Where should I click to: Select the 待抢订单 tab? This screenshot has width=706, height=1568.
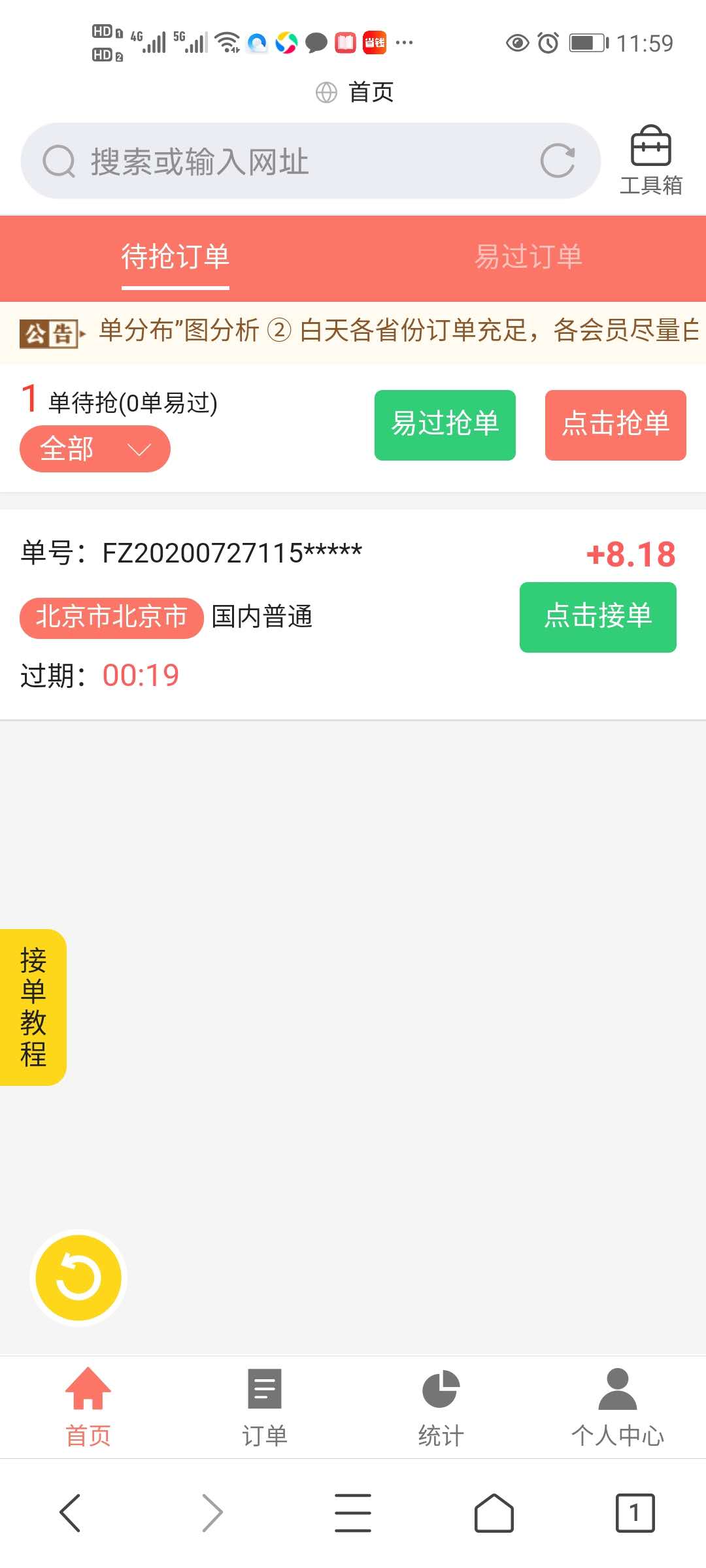[175, 257]
